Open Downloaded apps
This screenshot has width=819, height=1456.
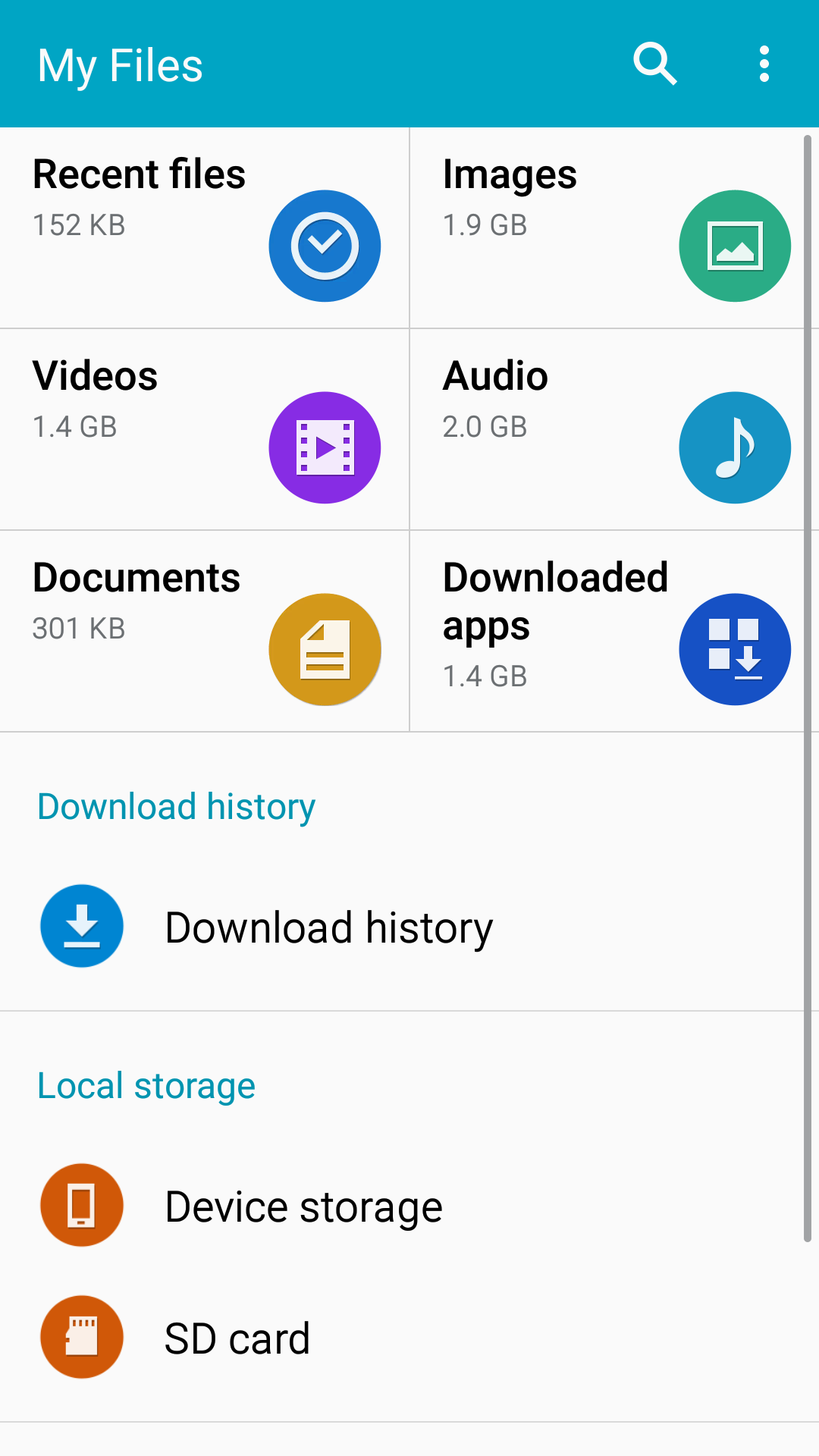tap(607, 631)
